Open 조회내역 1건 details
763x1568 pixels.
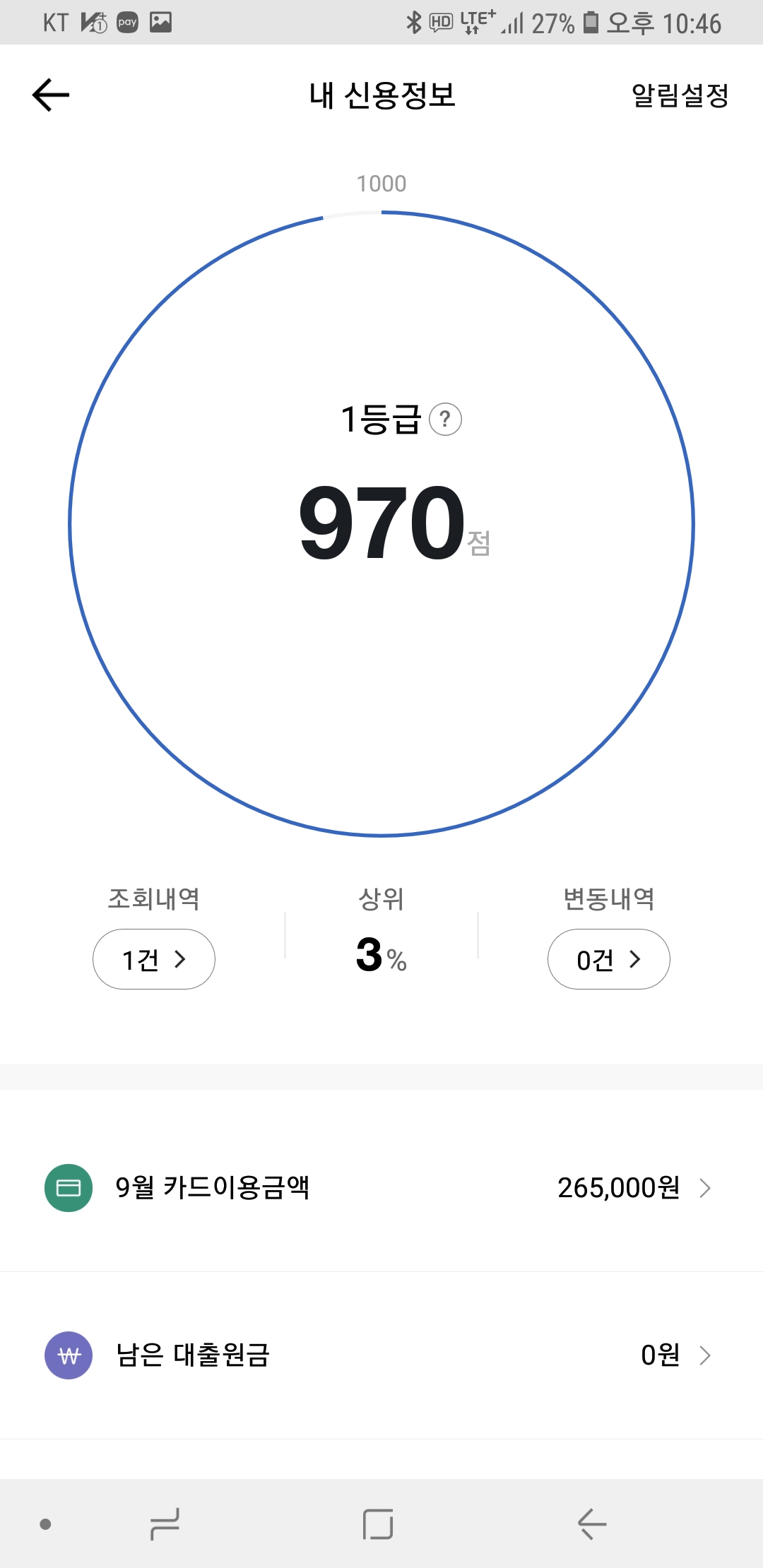(154, 959)
